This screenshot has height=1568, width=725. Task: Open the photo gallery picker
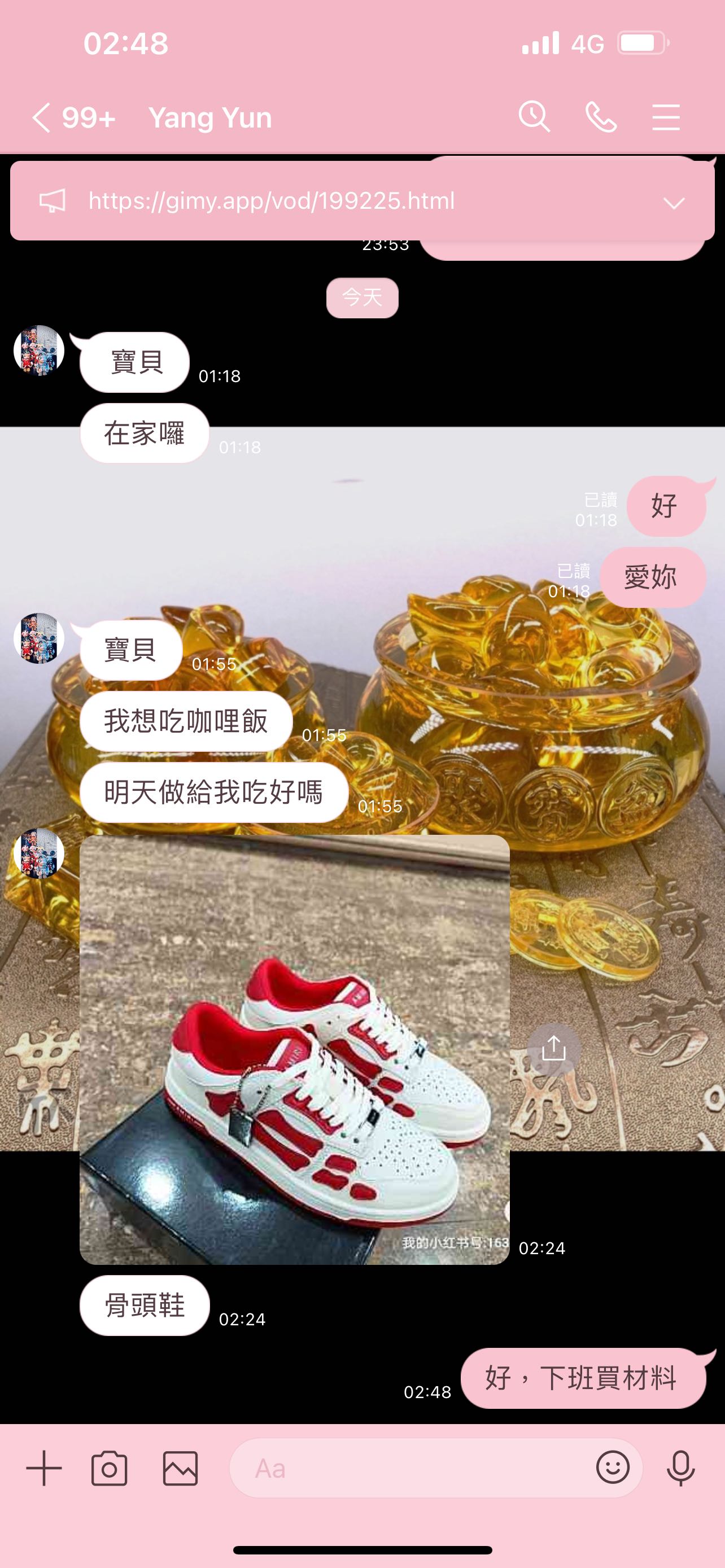[x=180, y=1469]
